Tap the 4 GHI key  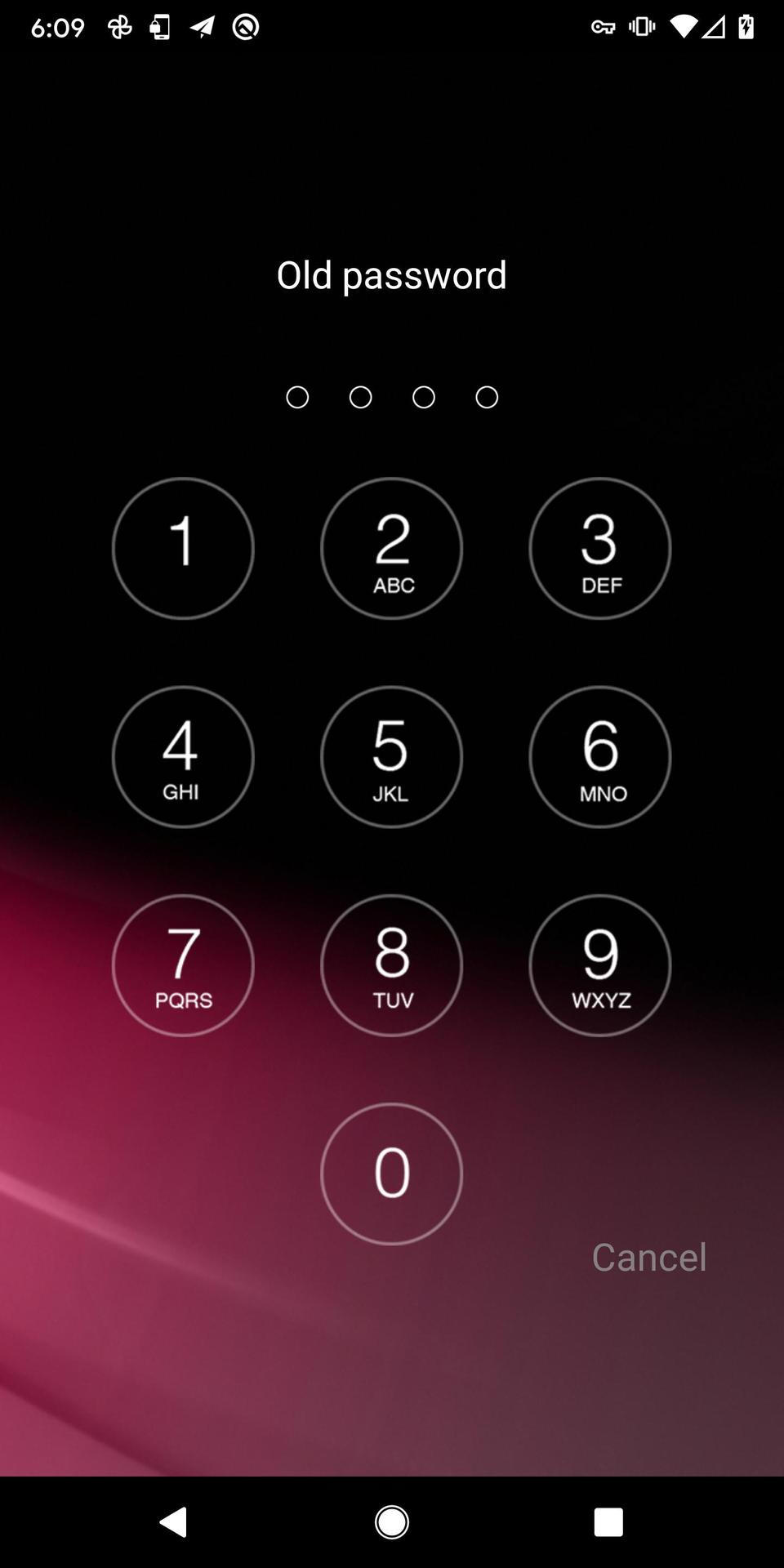coord(183,757)
